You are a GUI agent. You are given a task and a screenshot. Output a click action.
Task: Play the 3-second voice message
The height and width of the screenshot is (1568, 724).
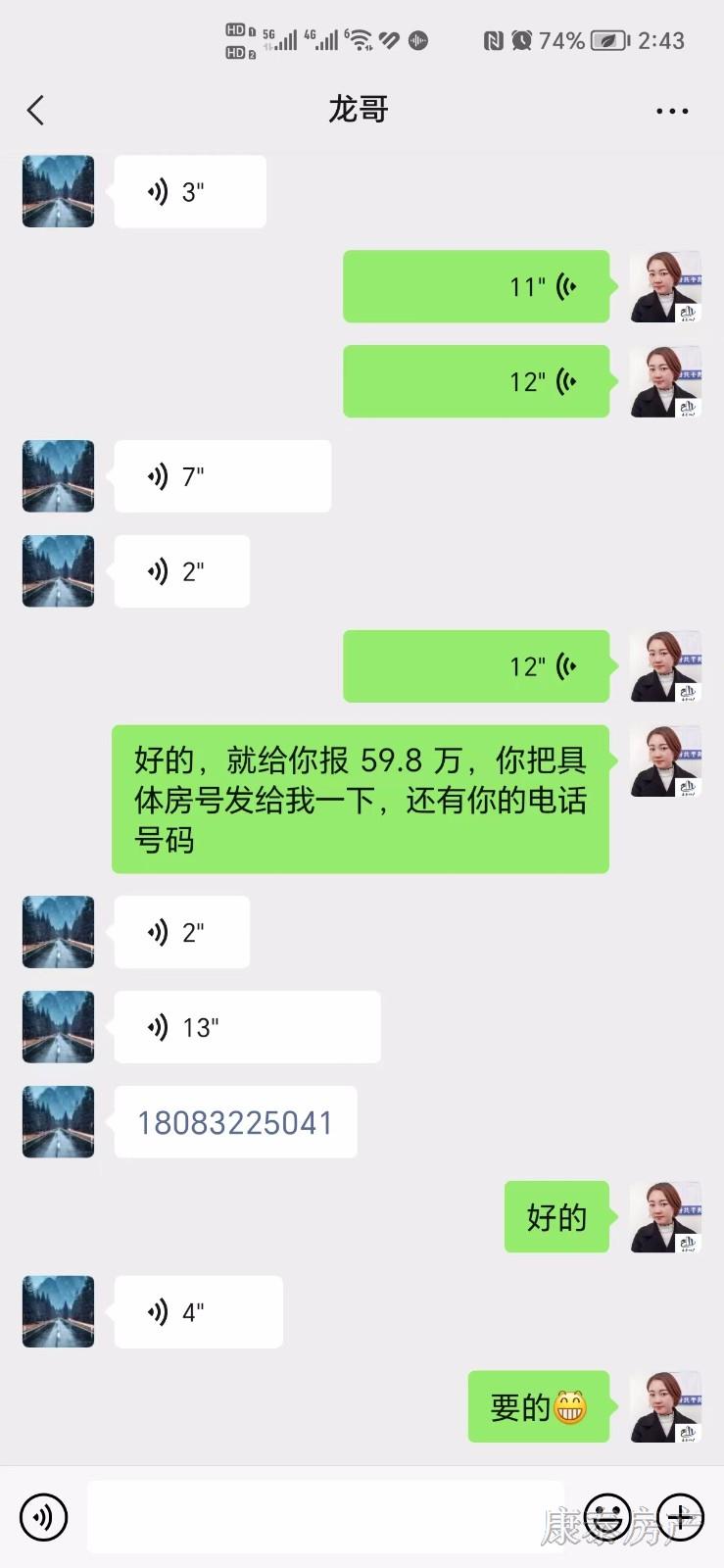pos(190,192)
